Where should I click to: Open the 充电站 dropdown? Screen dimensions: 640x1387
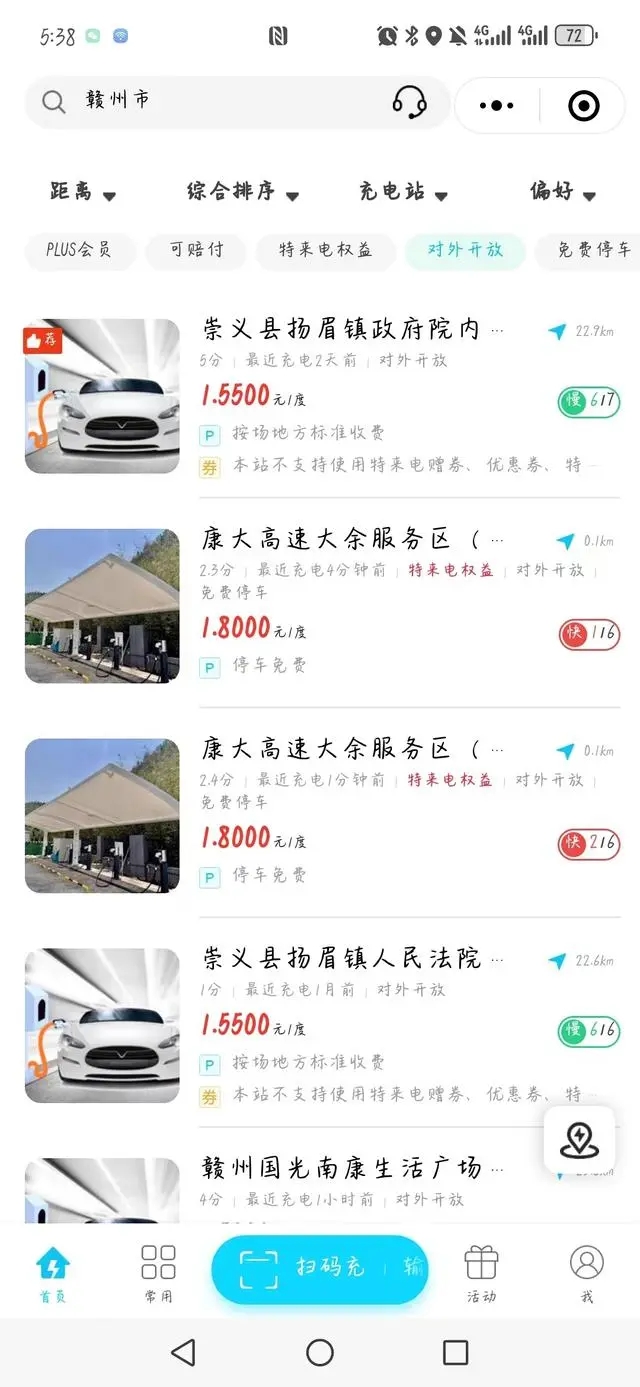pyautogui.click(x=403, y=192)
